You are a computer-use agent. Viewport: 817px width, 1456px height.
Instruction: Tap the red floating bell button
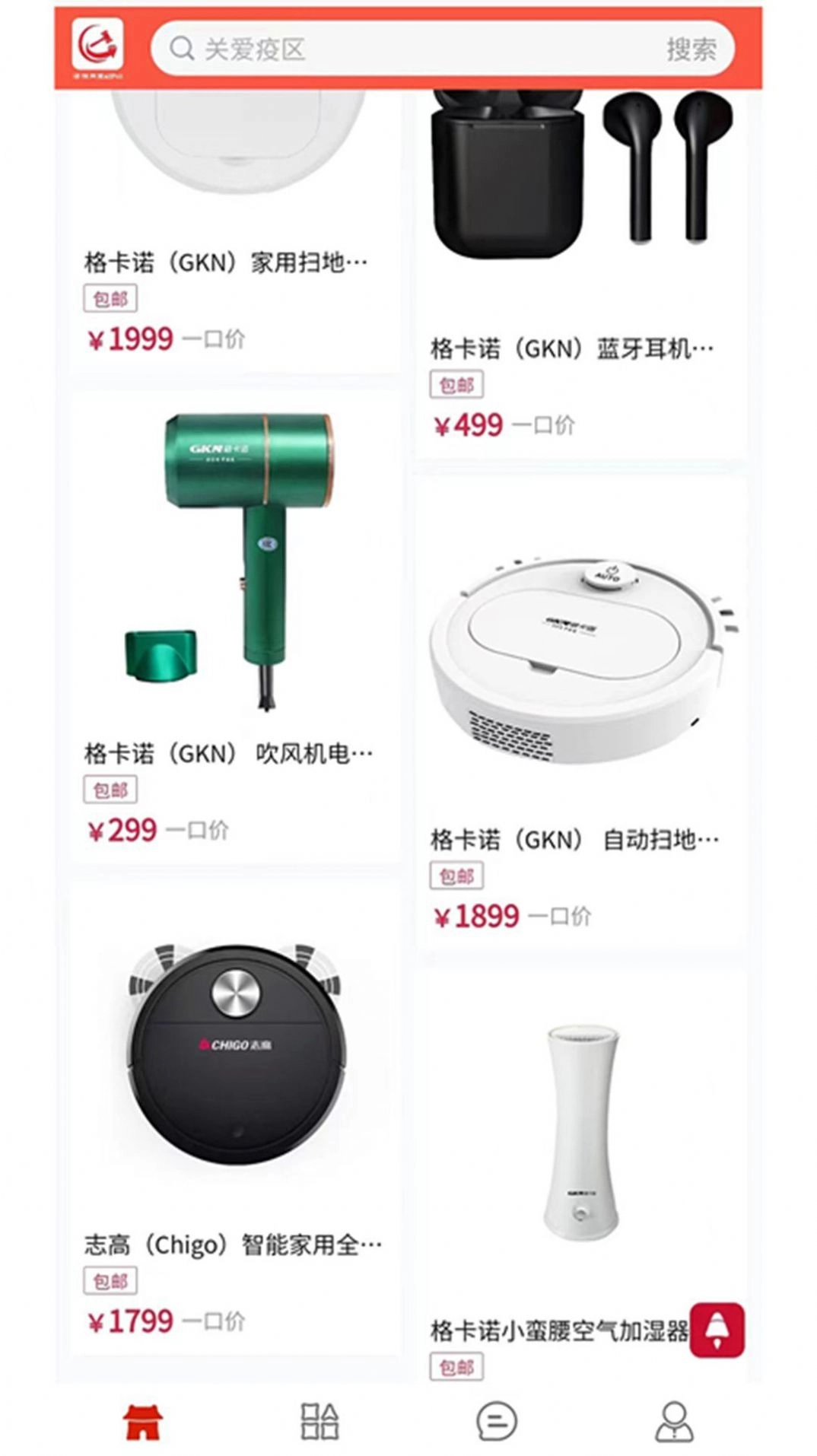(717, 1330)
